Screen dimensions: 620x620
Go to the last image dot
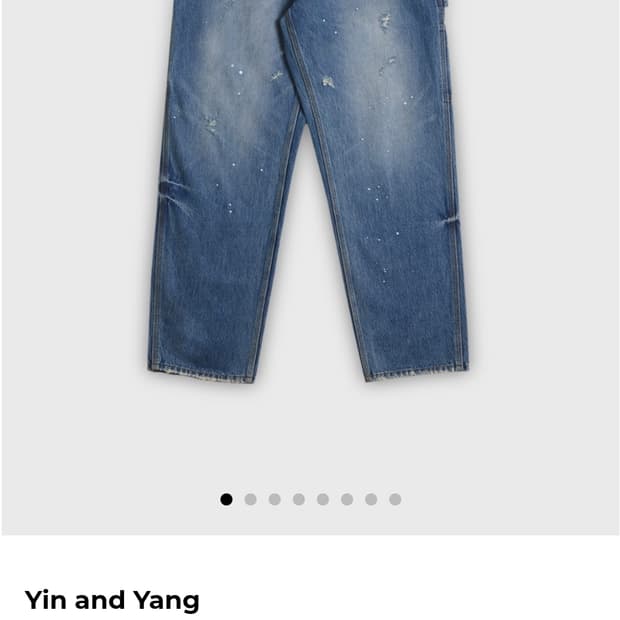tap(395, 499)
